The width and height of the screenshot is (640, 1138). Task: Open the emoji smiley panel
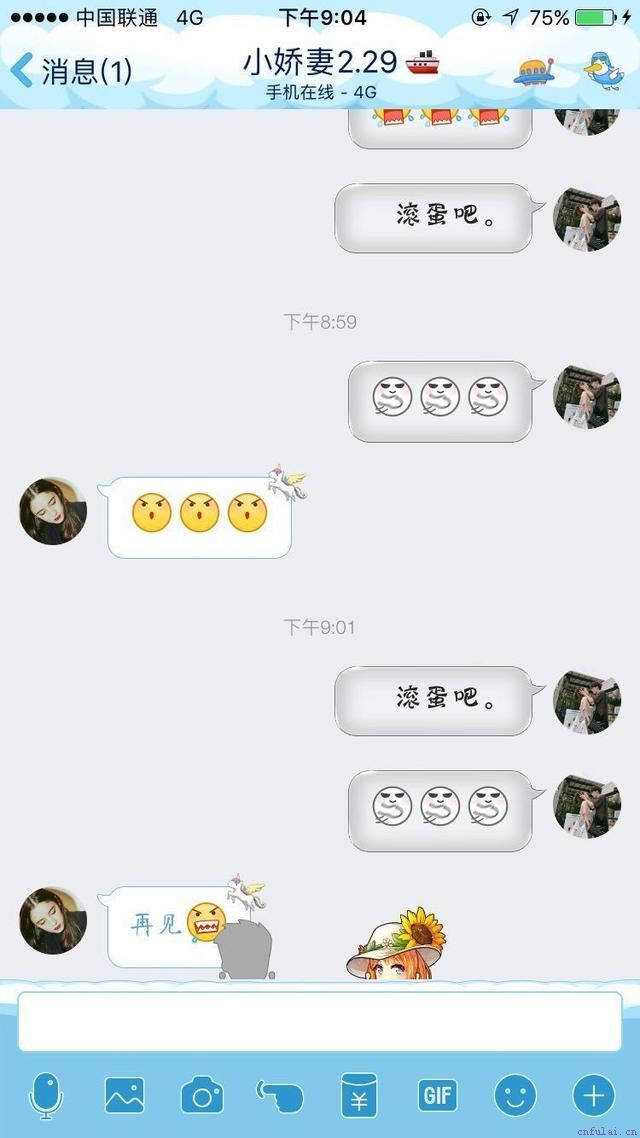click(515, 1096)
